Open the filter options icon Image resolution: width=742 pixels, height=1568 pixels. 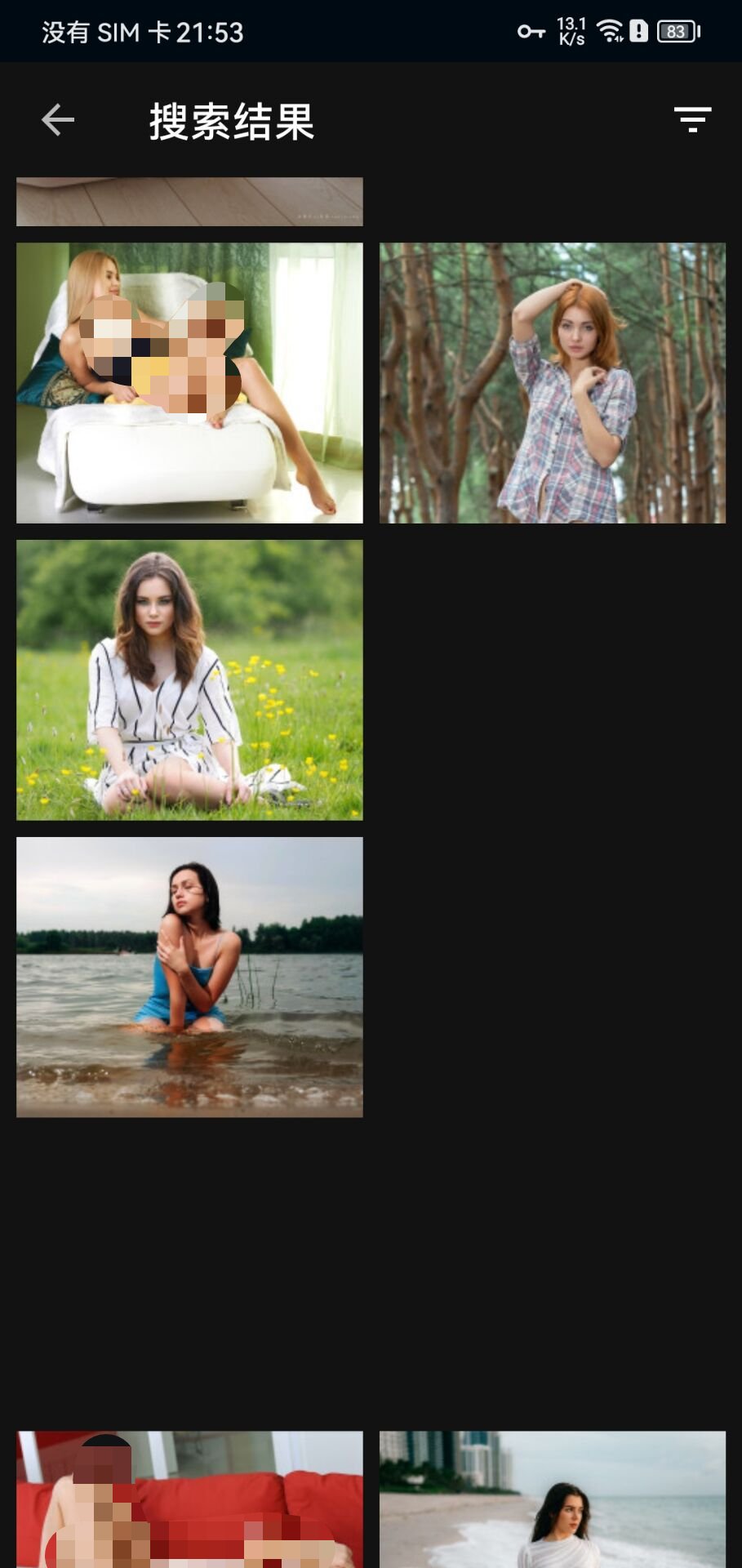(692, 120)
